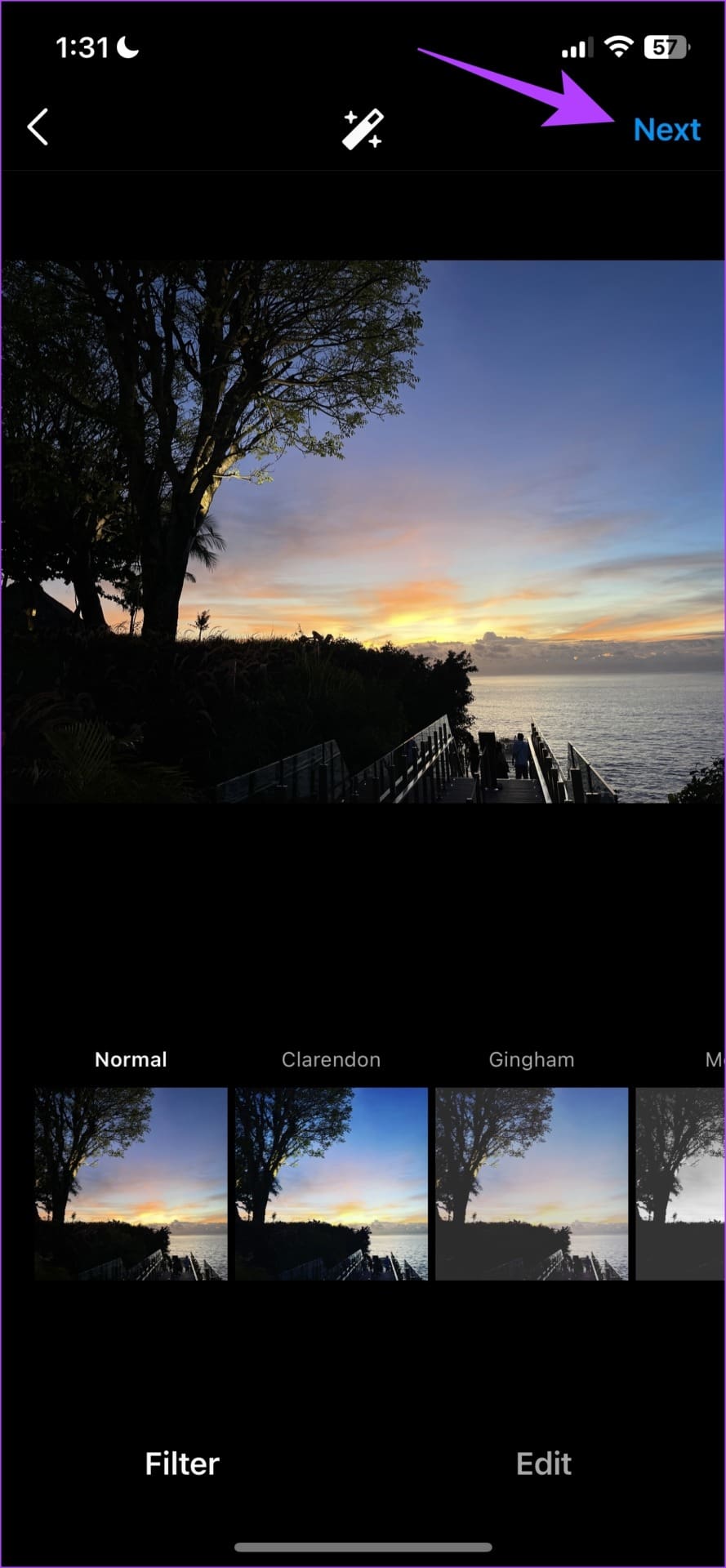Switch to the Filter tab
This screenshot has width=726, height=1568.
182,1463
